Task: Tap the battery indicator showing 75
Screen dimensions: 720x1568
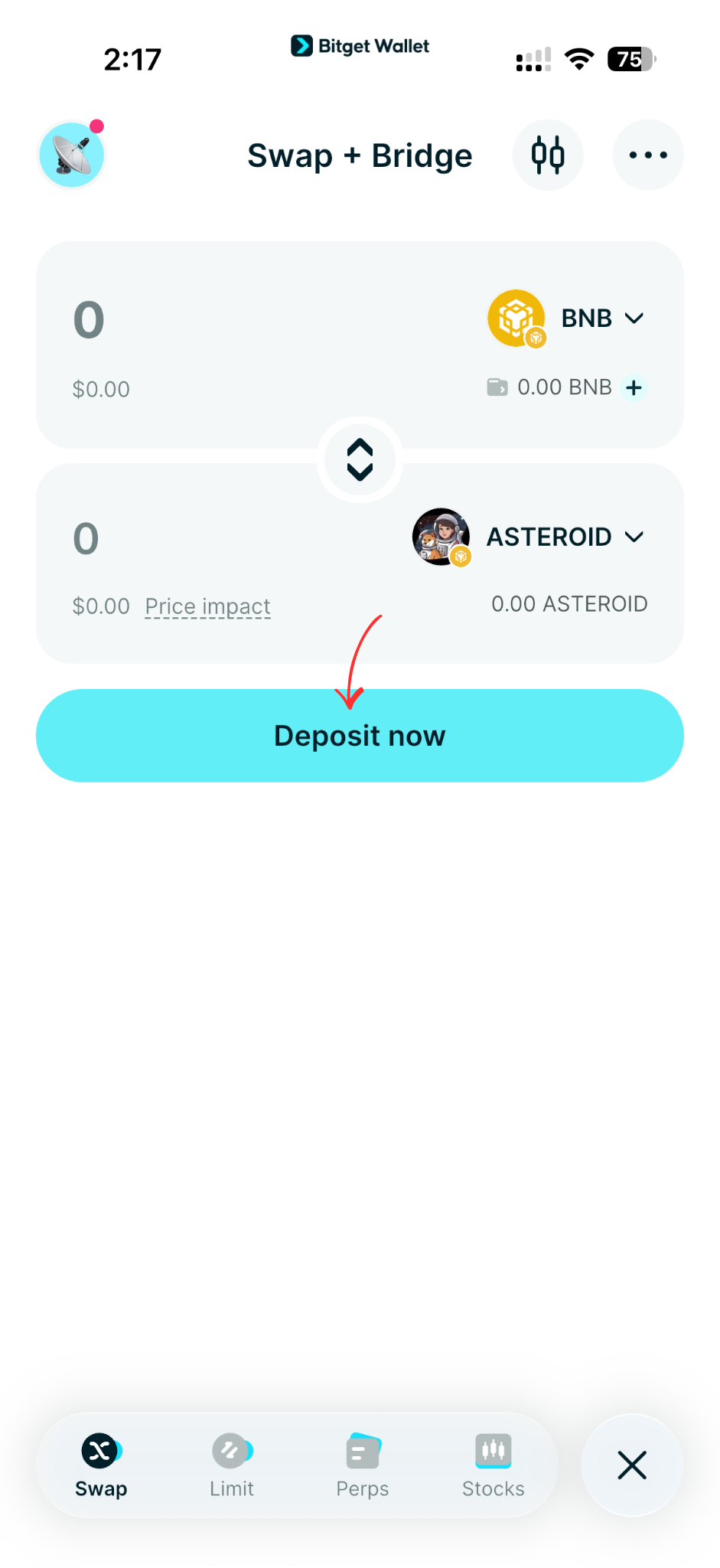Action: [627, 58]
